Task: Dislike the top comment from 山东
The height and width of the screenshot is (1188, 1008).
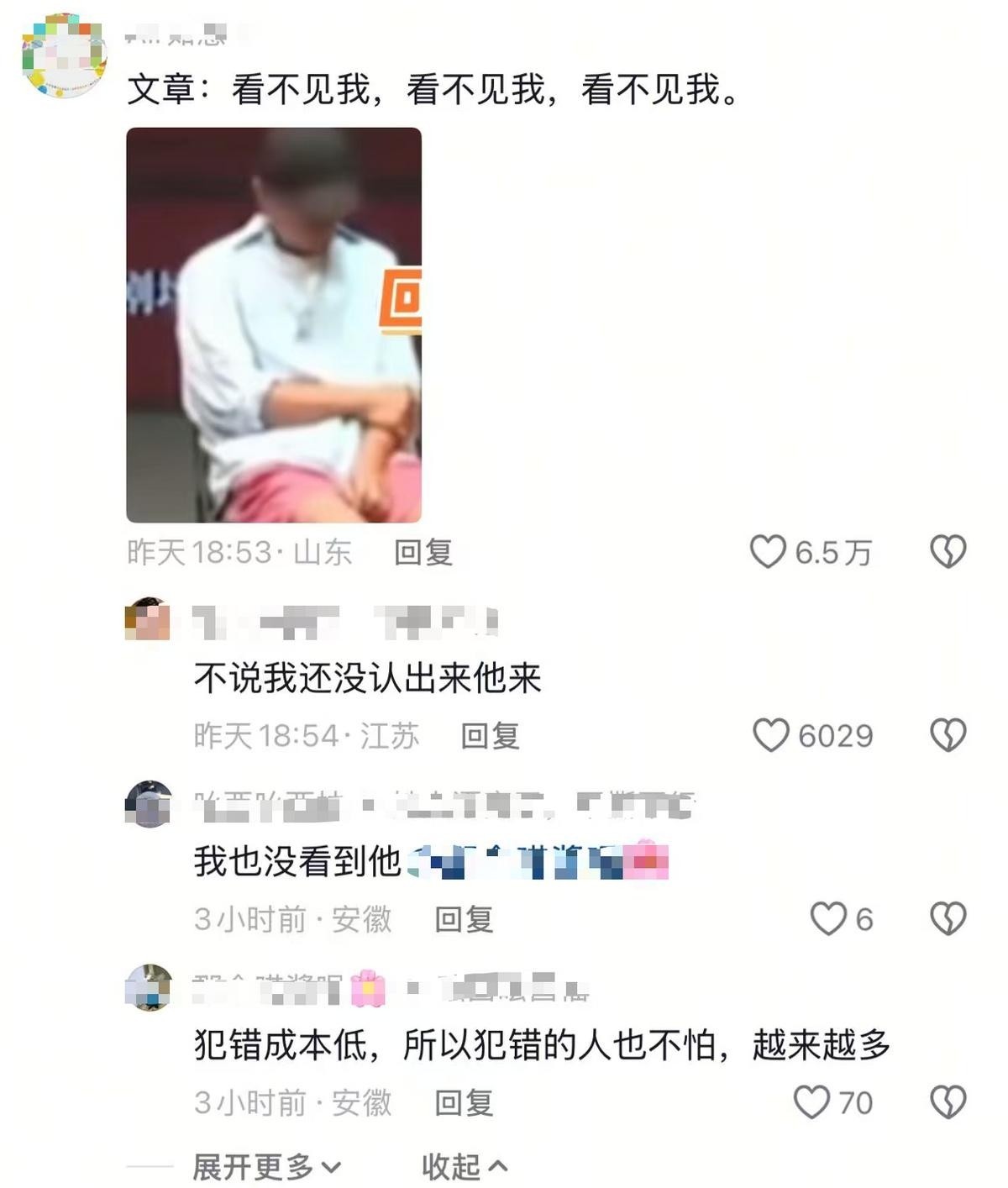Action: tap(948, 552)
